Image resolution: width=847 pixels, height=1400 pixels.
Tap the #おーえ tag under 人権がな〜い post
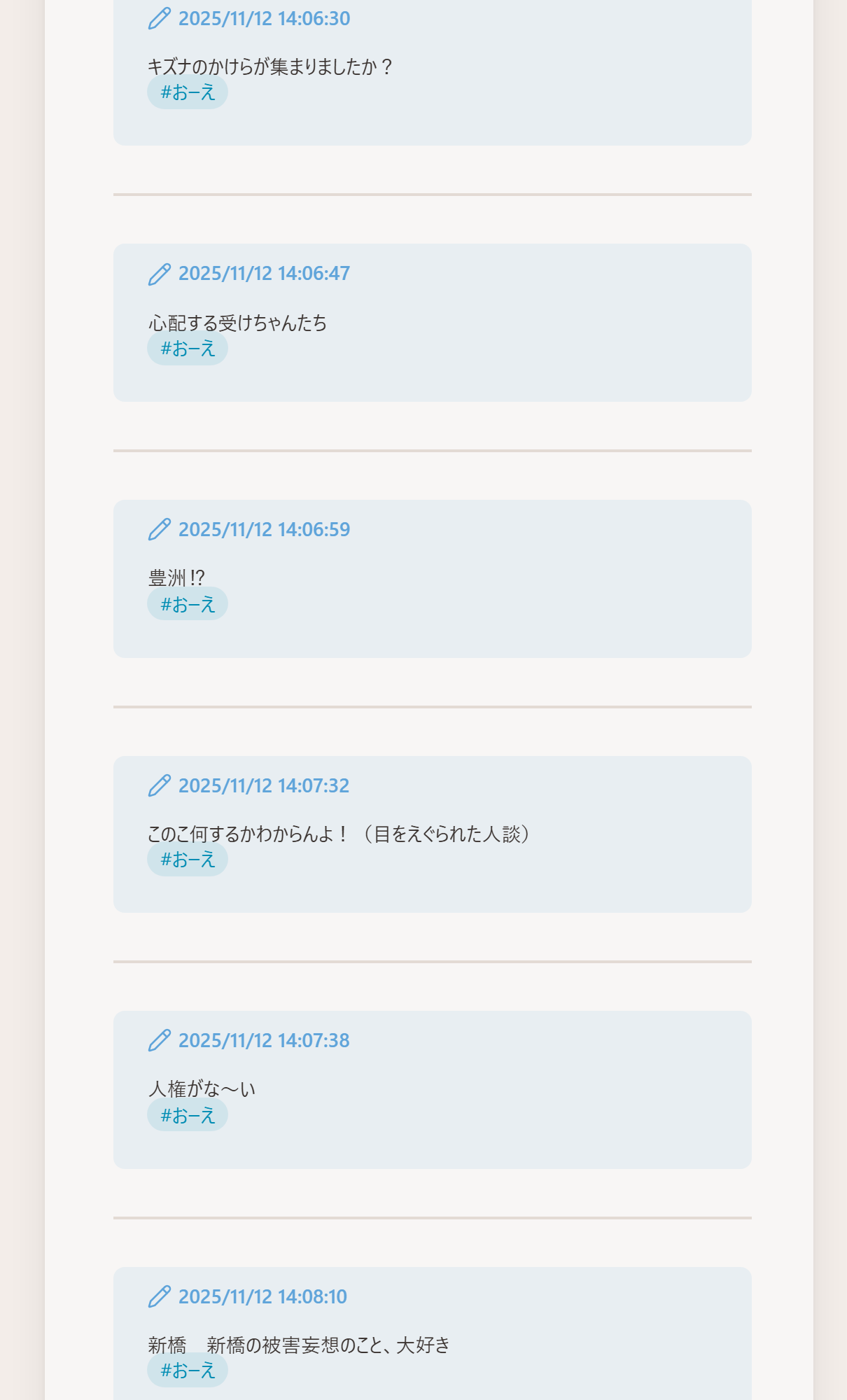(x=188, y=1115)
